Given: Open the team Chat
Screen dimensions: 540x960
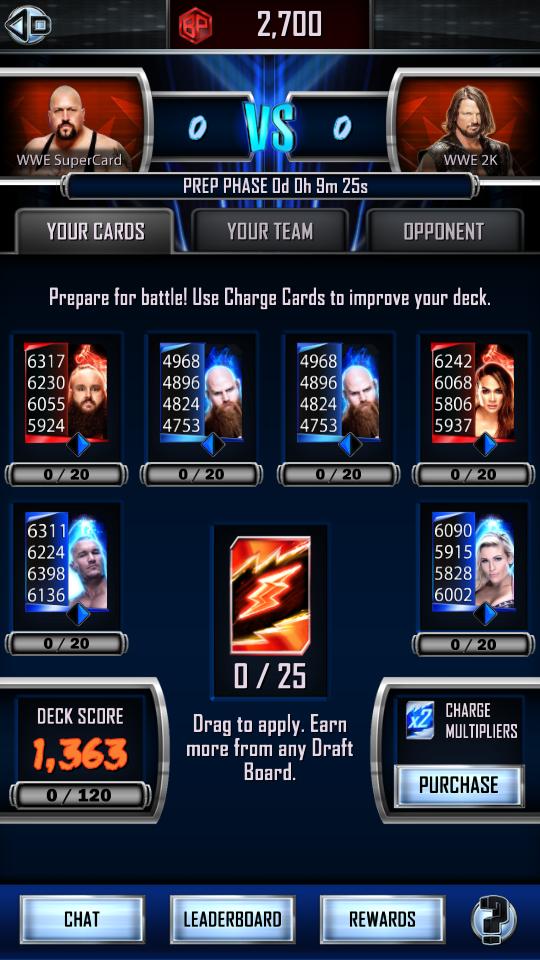Looking at the screenshot, I should [82, 919].
